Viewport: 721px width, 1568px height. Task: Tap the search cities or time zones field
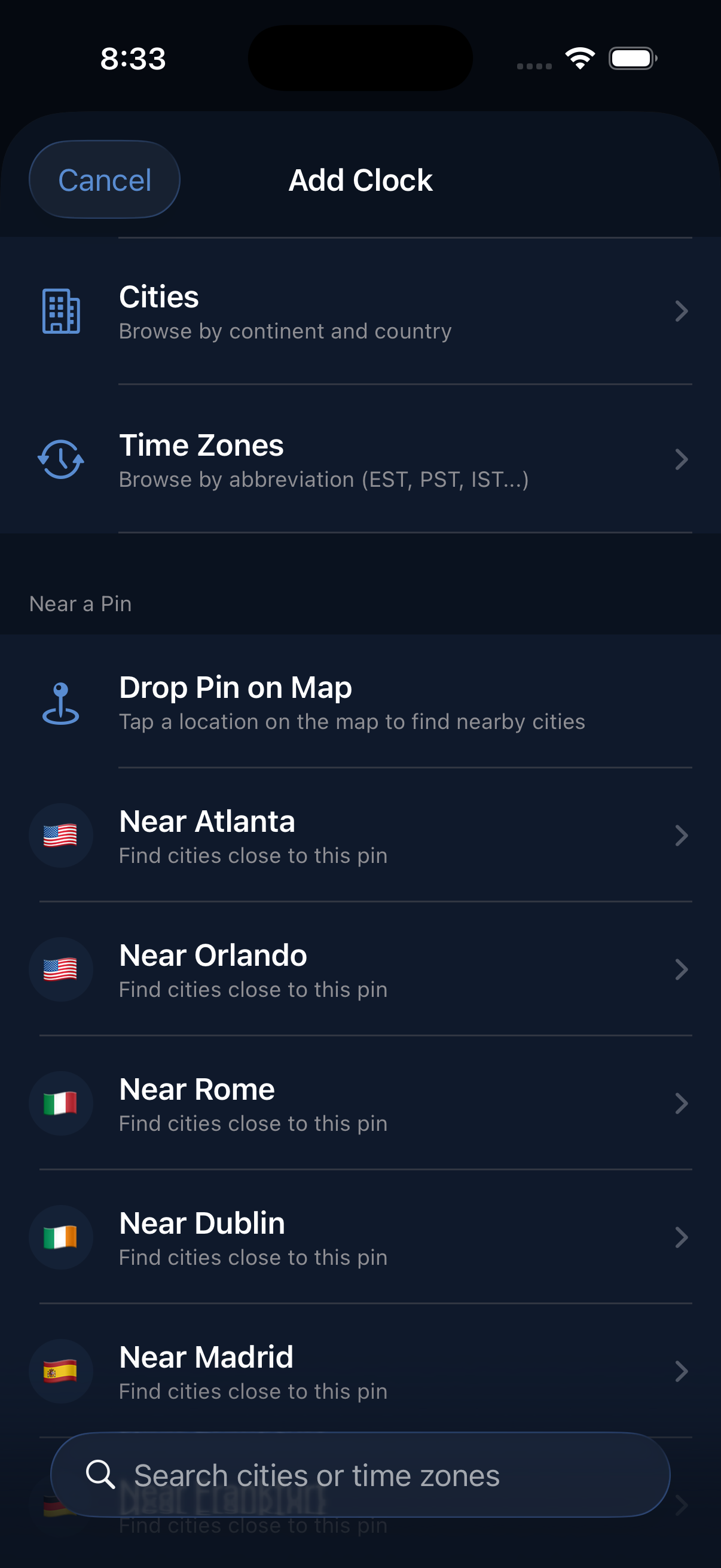[360, 1474]
